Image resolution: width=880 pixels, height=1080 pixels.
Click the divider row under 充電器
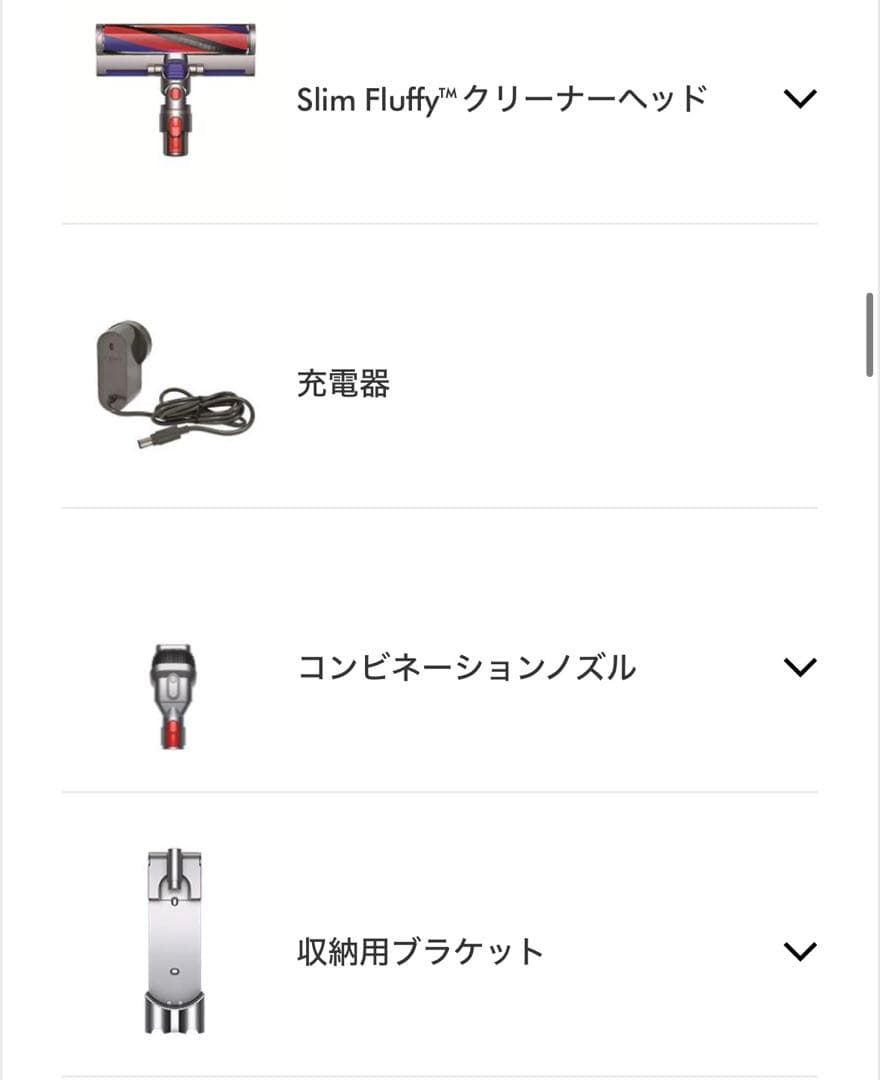click(440, 507)
